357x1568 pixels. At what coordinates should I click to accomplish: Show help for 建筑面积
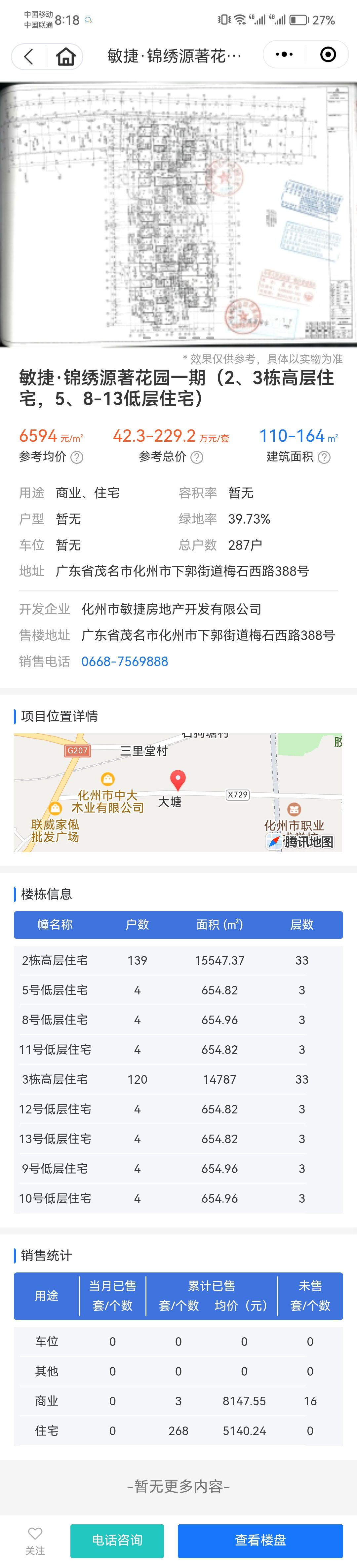click(325, 457)
